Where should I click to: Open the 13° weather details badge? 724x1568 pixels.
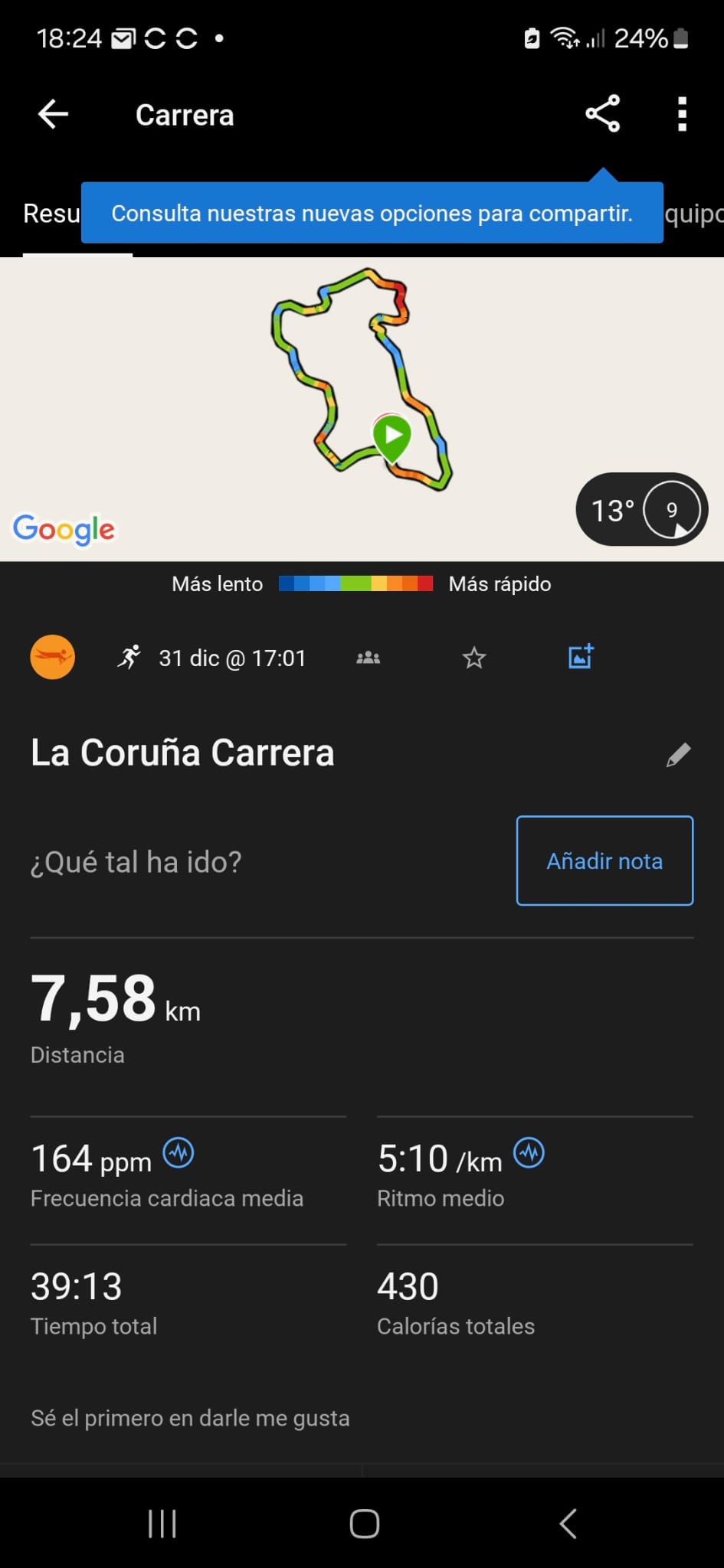point(640,510)
